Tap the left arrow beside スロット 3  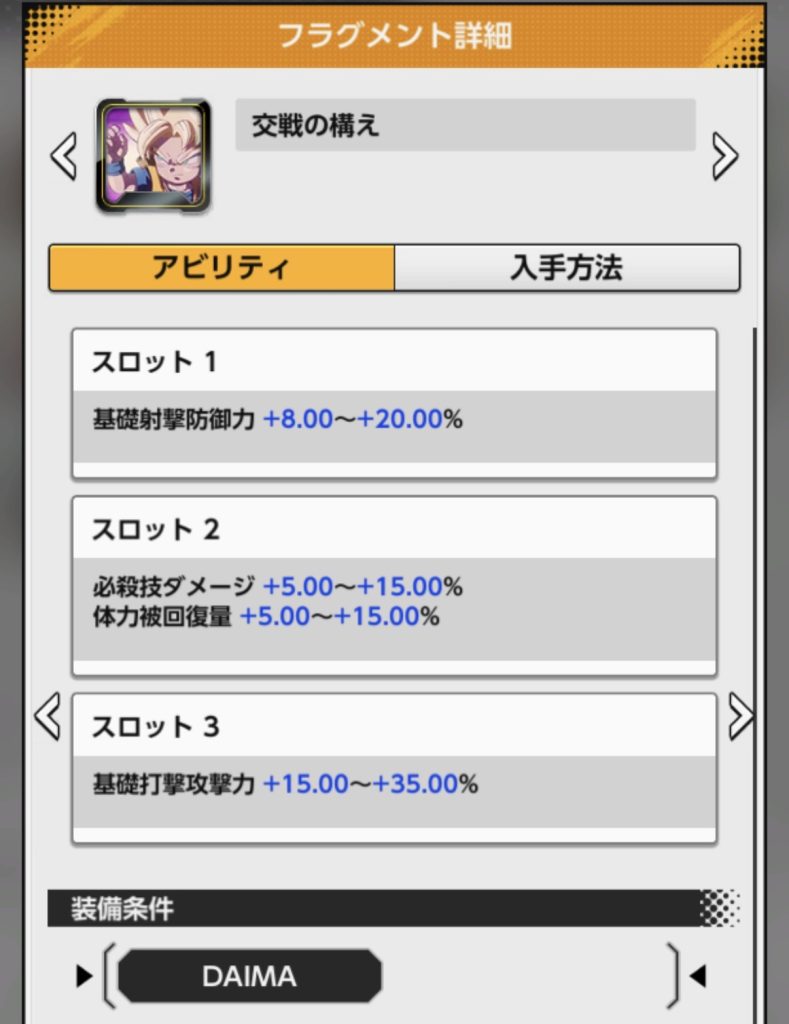point(47,716)
